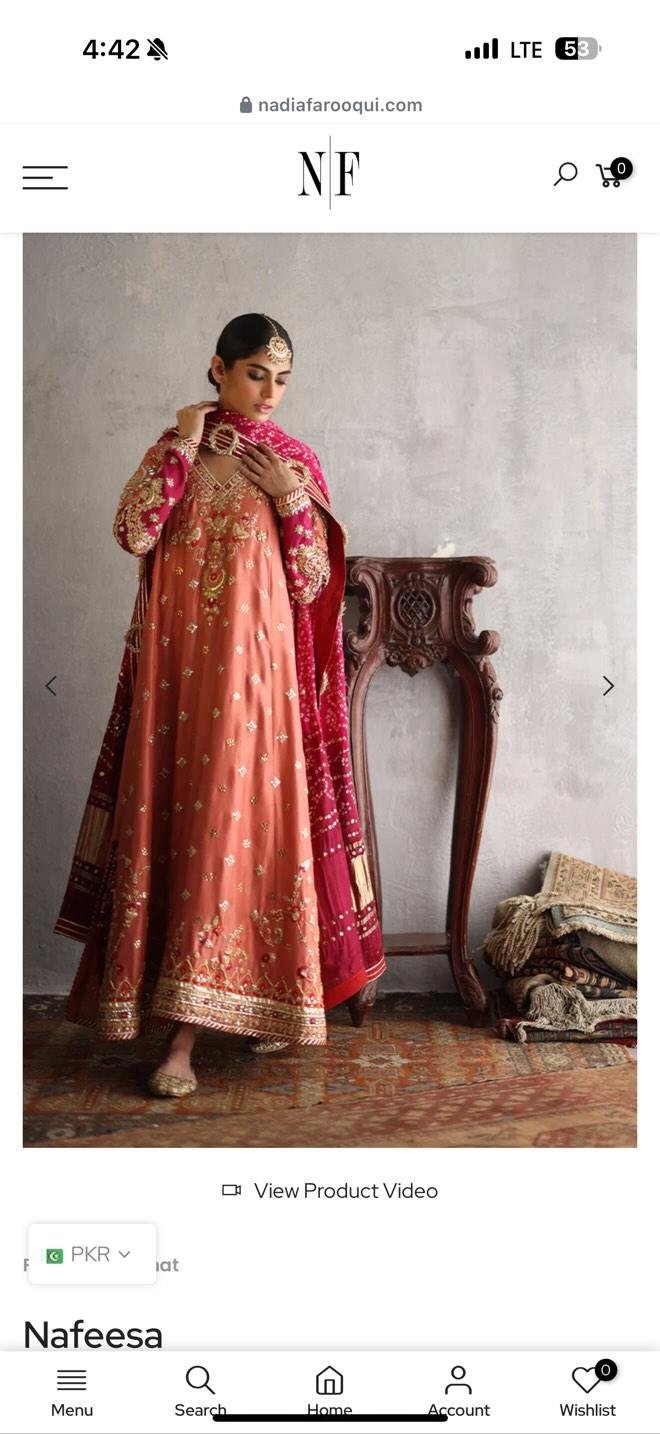View Product Video

[330, 1190]
